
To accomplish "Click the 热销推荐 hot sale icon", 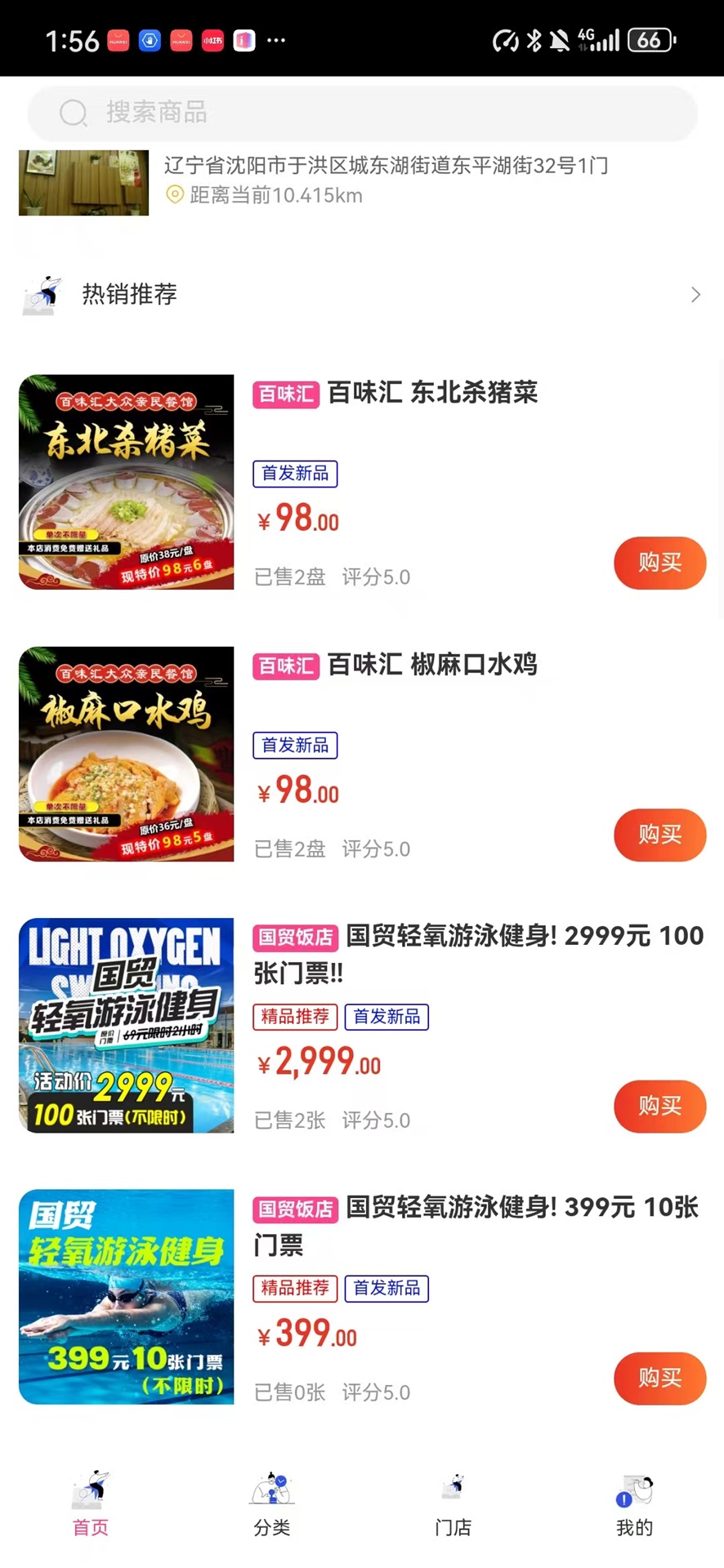I will (41, 295).
